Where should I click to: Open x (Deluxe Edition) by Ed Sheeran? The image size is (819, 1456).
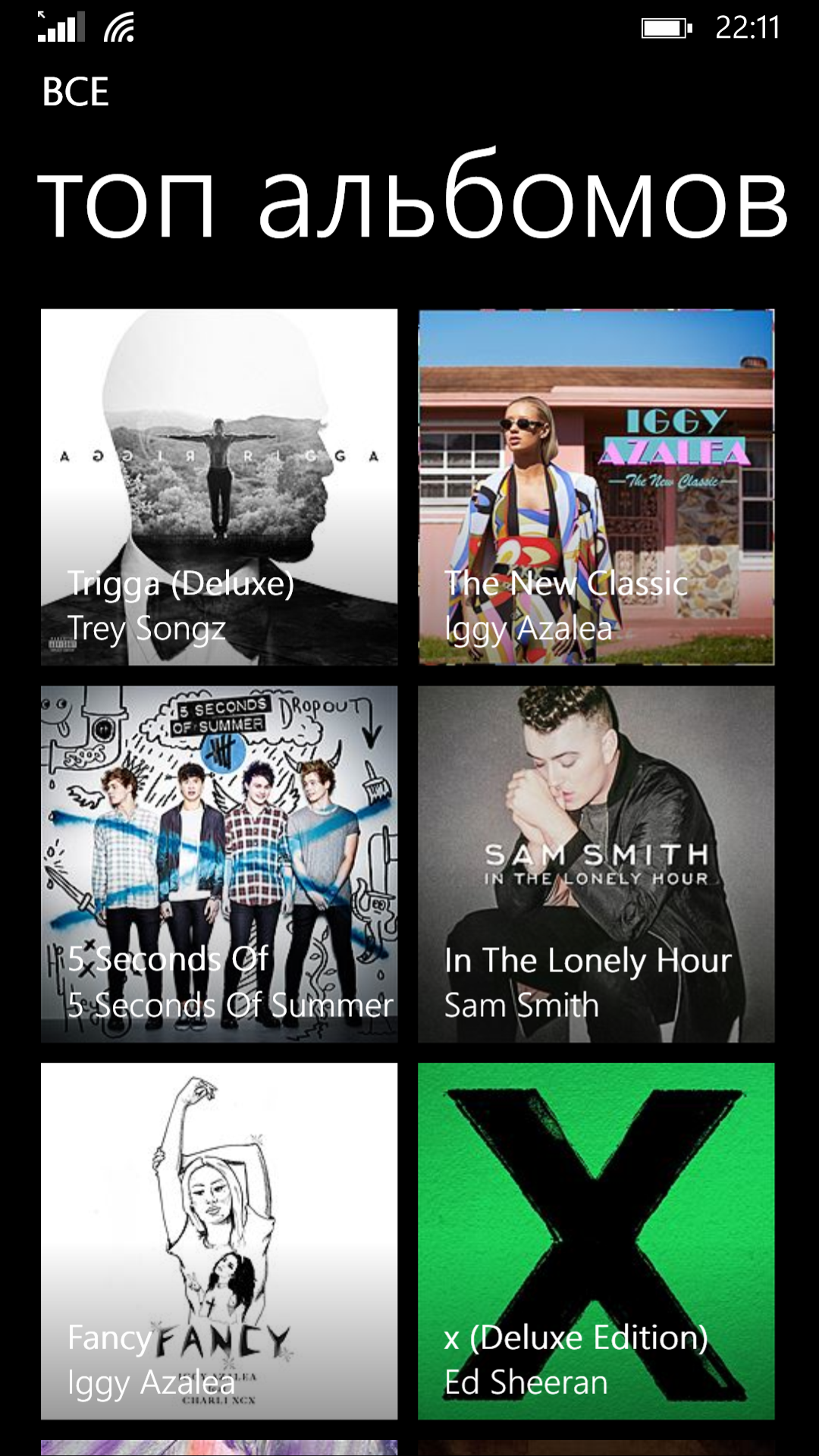tap(596, 1241)
